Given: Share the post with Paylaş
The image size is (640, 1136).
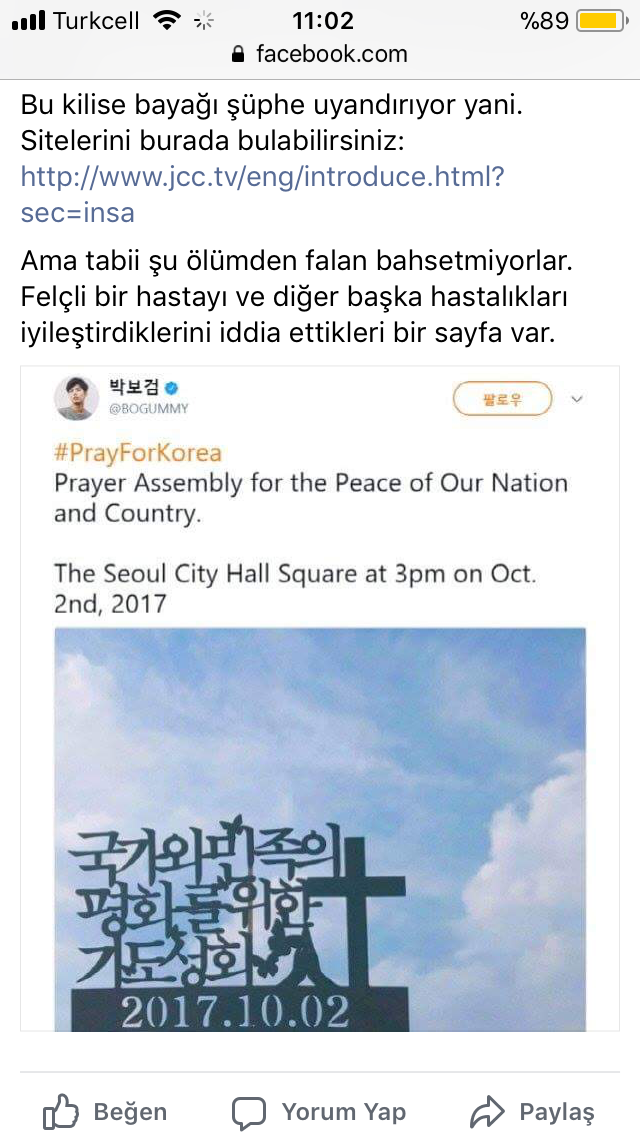Looking at the screenshot, I should [532, 1112].
